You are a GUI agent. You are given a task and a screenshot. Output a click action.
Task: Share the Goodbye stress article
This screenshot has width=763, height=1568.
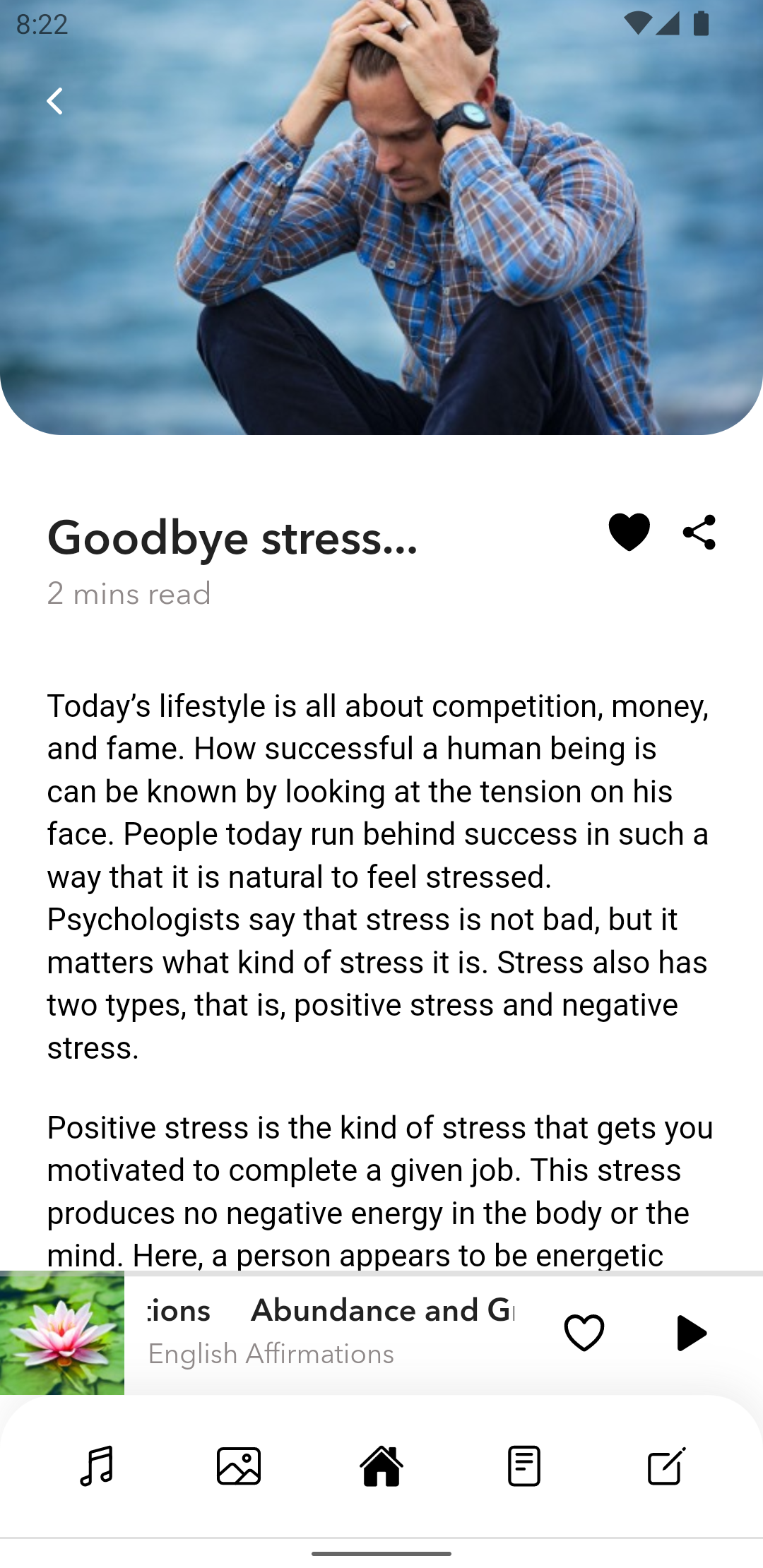pos(699,532)
